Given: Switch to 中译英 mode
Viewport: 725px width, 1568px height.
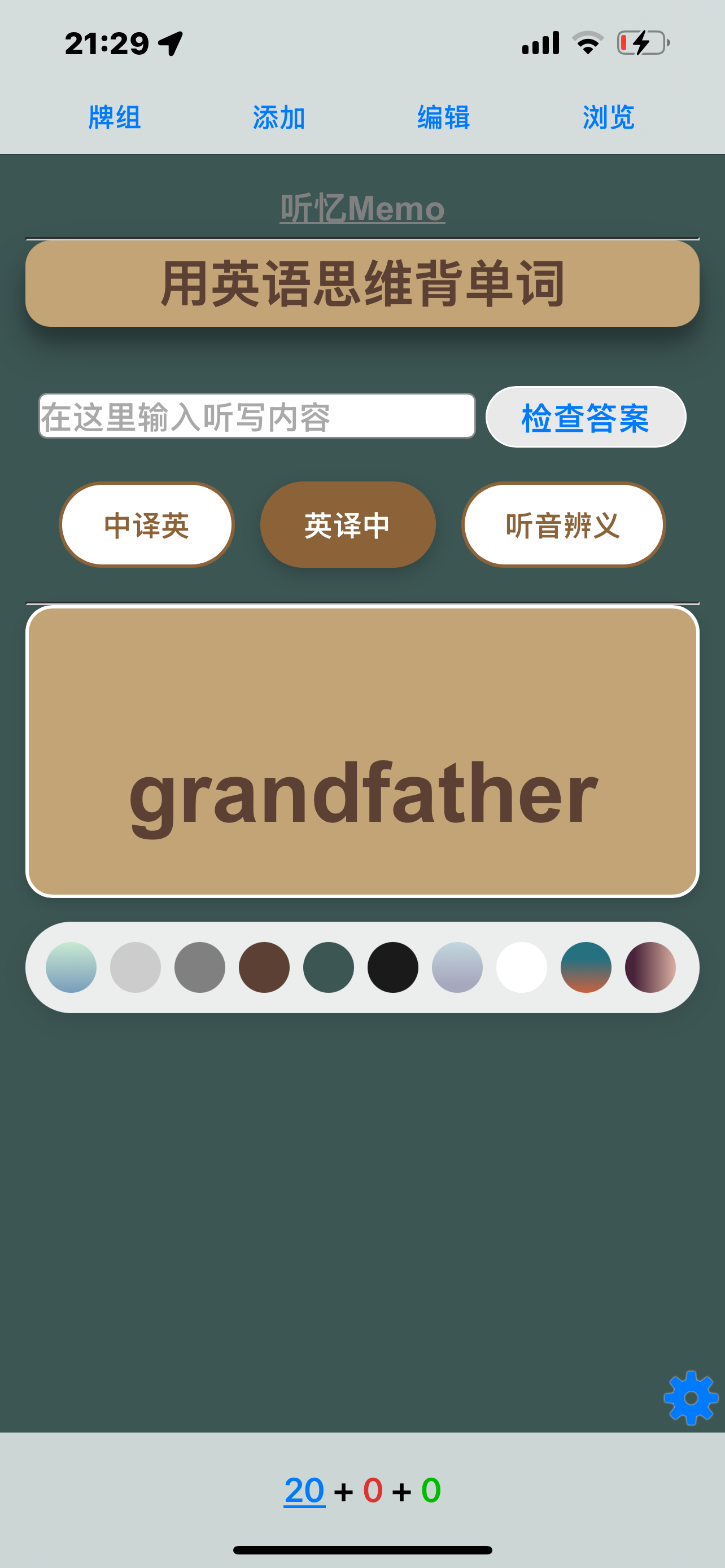Looking at the screenshot, I should (146, 525).
